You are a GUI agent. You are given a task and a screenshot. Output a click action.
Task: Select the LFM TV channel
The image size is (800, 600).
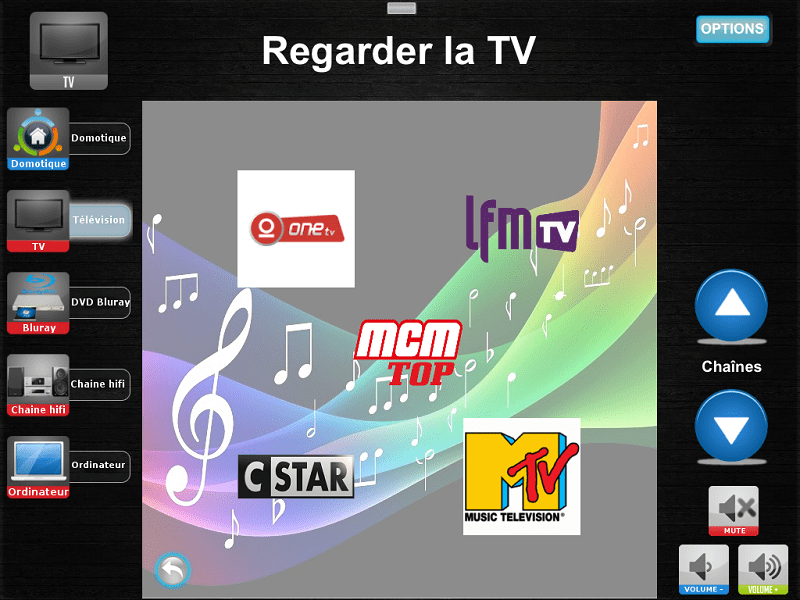522,223
